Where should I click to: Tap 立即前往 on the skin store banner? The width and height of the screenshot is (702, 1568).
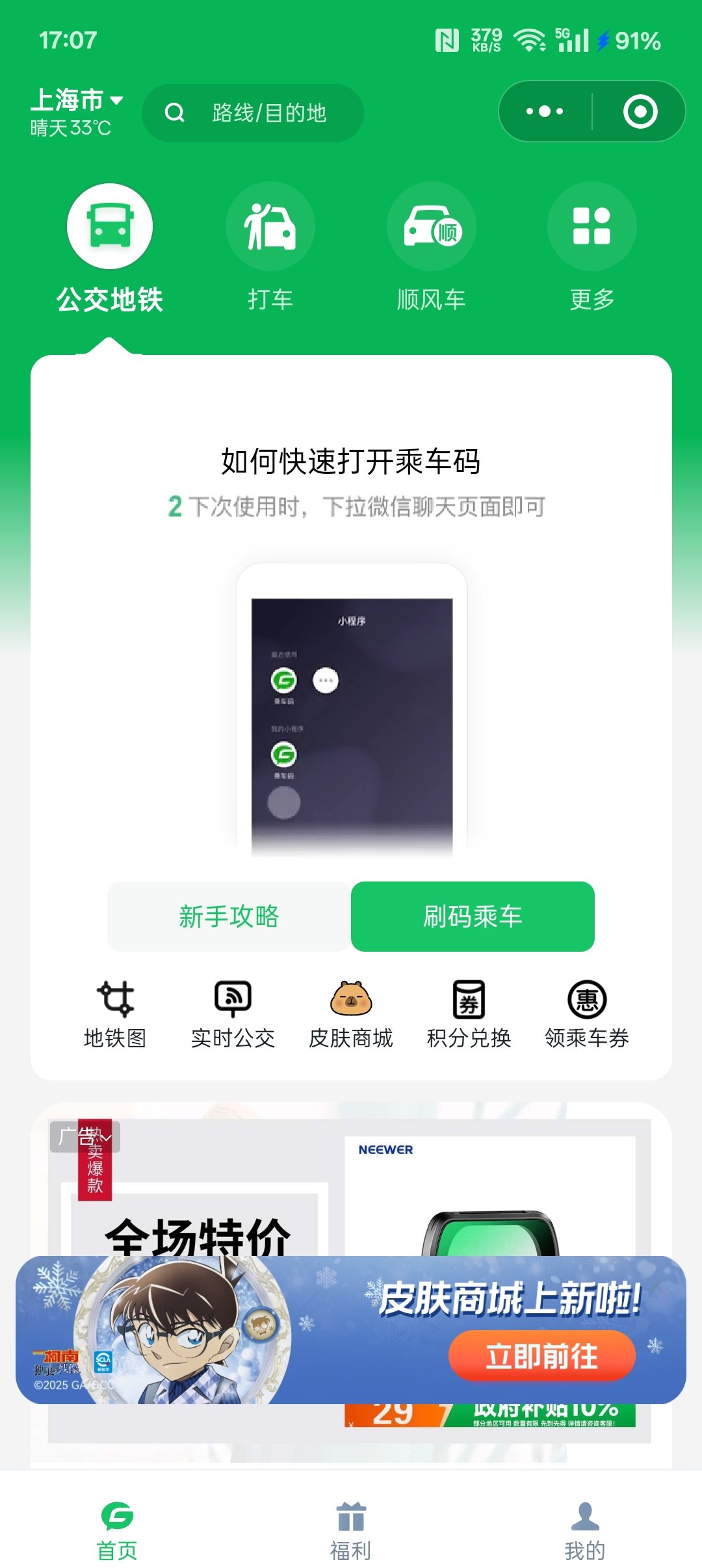(x=541, y=1356)
